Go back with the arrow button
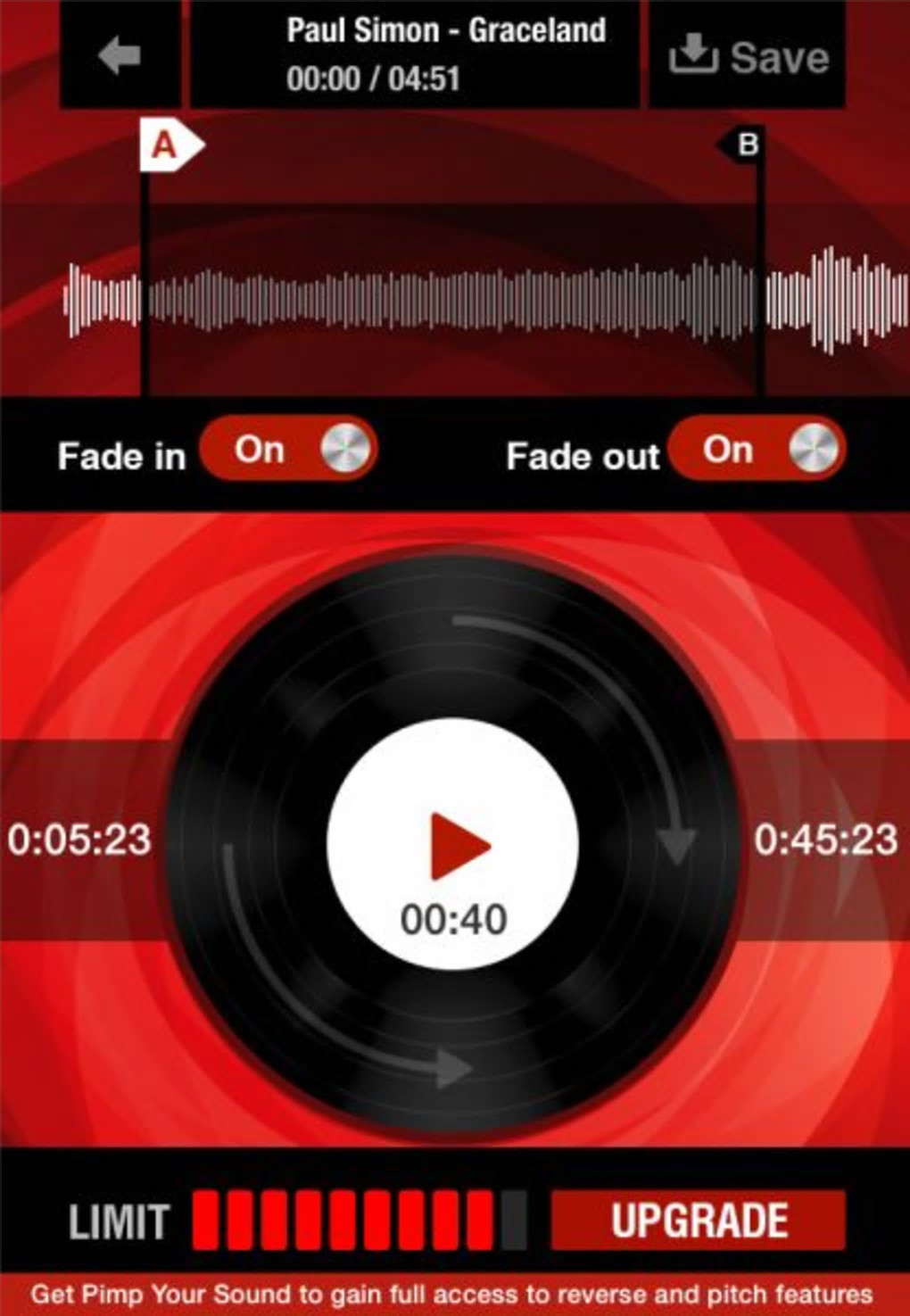 point(120,55)
